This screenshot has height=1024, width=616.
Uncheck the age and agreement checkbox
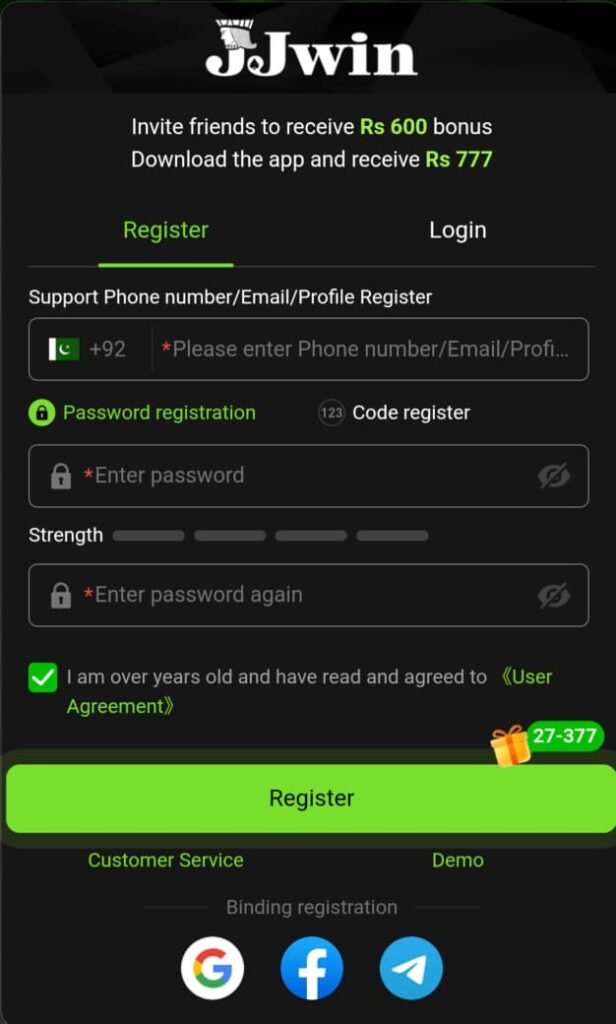pyautogui.click(x=43, y=678)
